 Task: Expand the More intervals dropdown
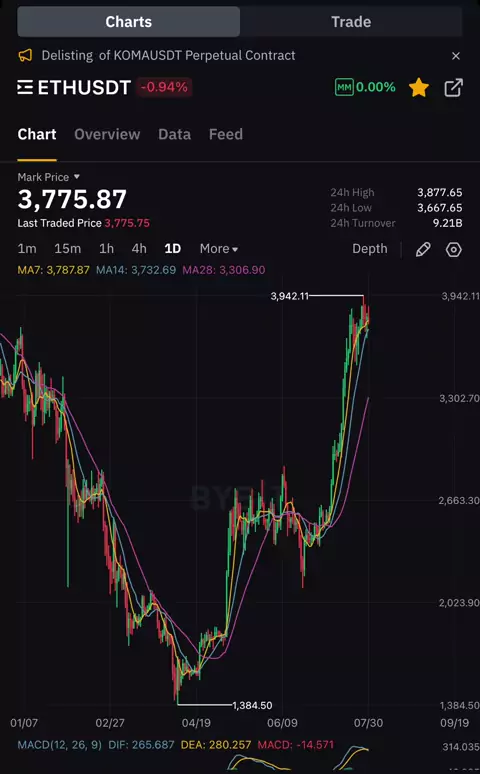click(219, 249)
